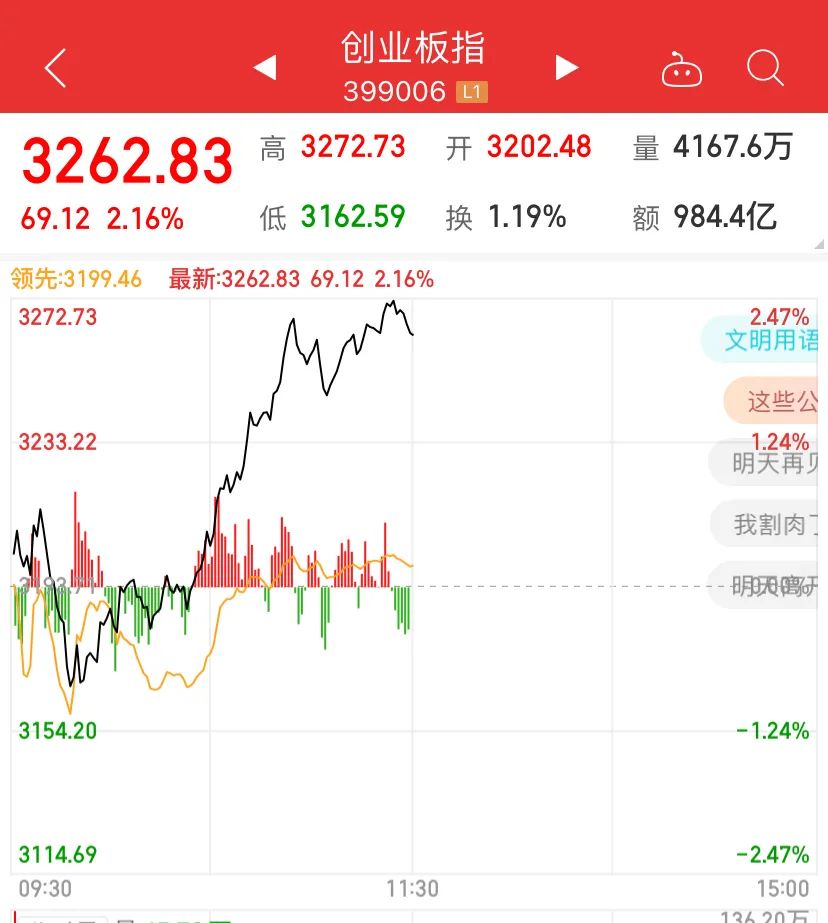Switch to the next index
The width and height of the screenshot is (828, 923).
point(567,68)
